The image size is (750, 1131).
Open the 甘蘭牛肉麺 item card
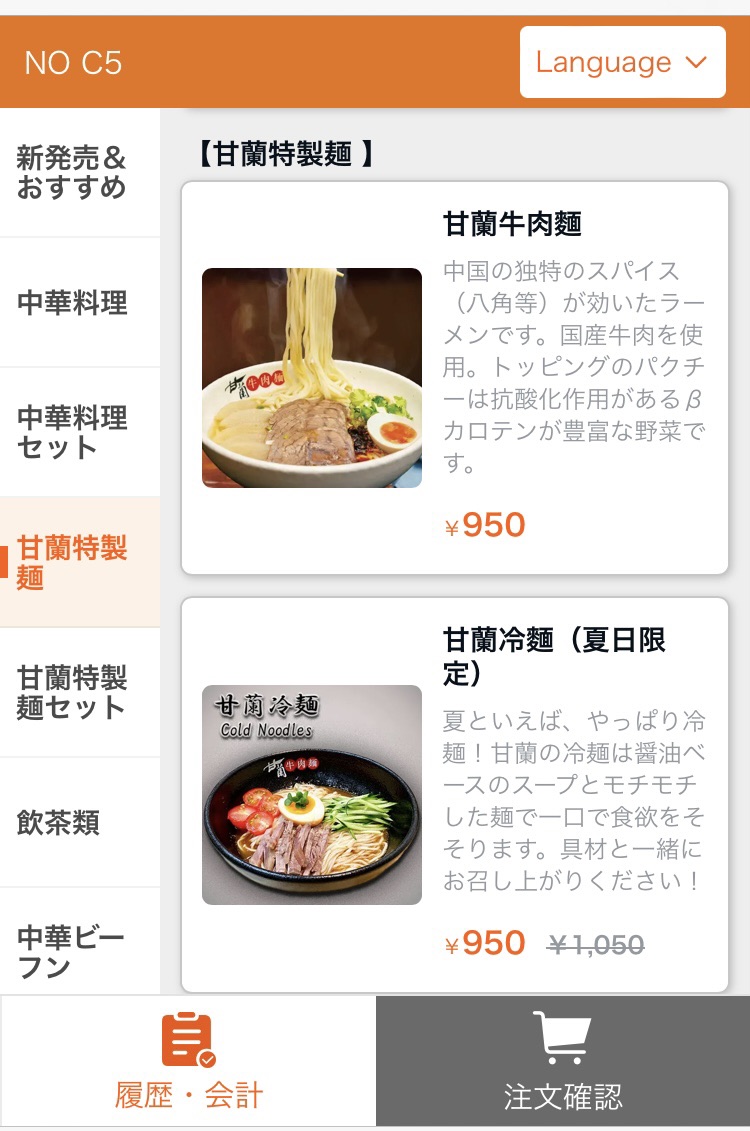454,378
